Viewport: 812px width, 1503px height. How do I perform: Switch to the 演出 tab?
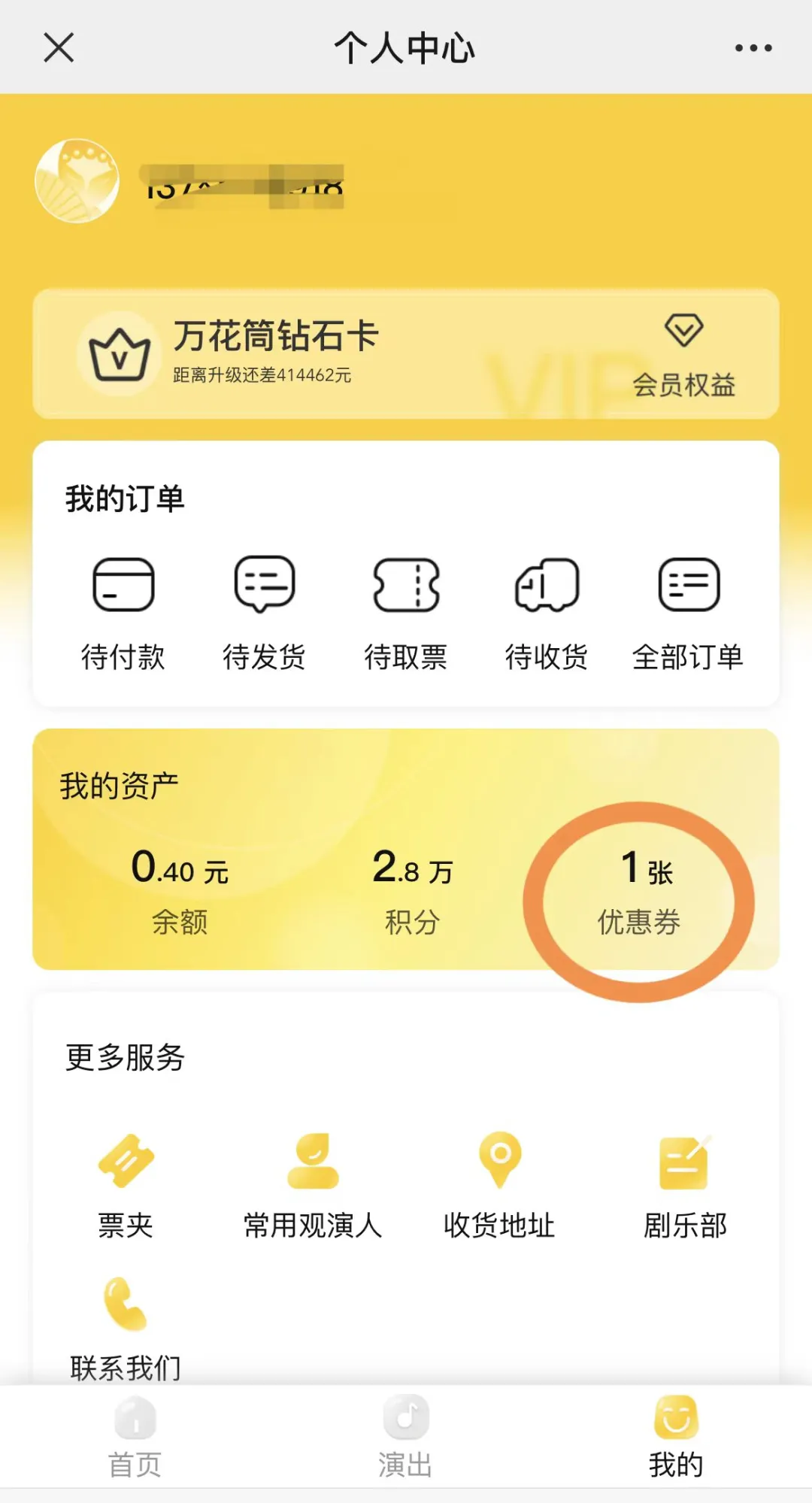pyautogui.click(x=405, y=1438)
